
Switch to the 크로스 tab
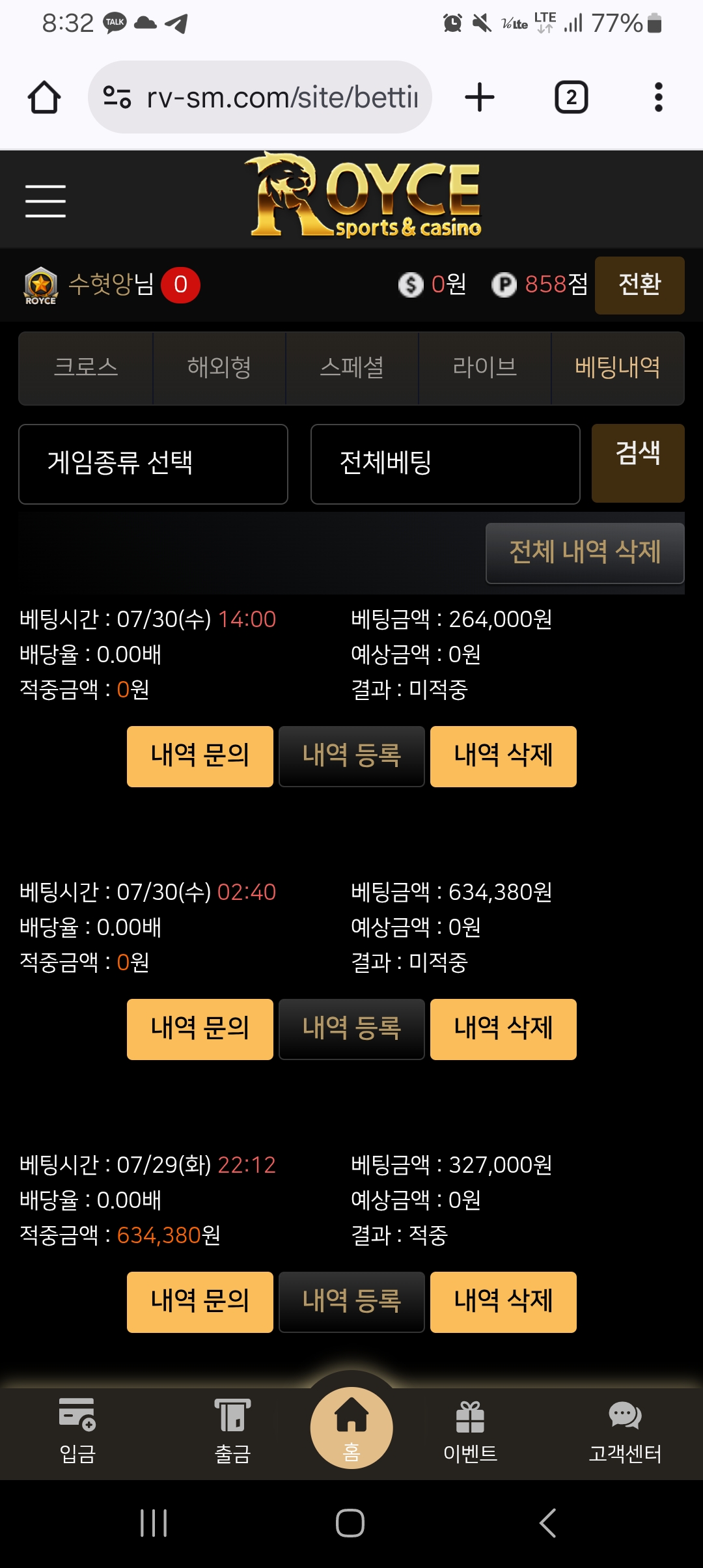[86, 368]
